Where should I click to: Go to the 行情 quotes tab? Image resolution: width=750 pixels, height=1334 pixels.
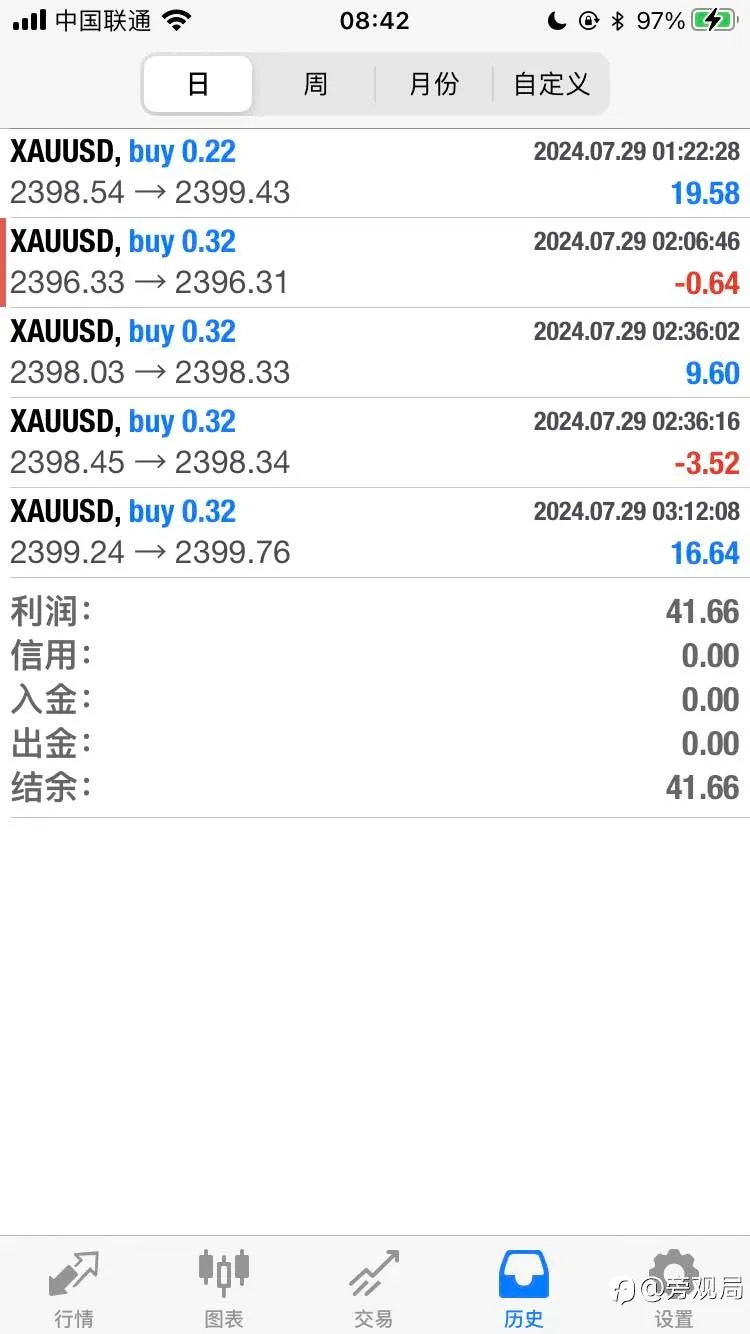click(x=74, y=1287)
